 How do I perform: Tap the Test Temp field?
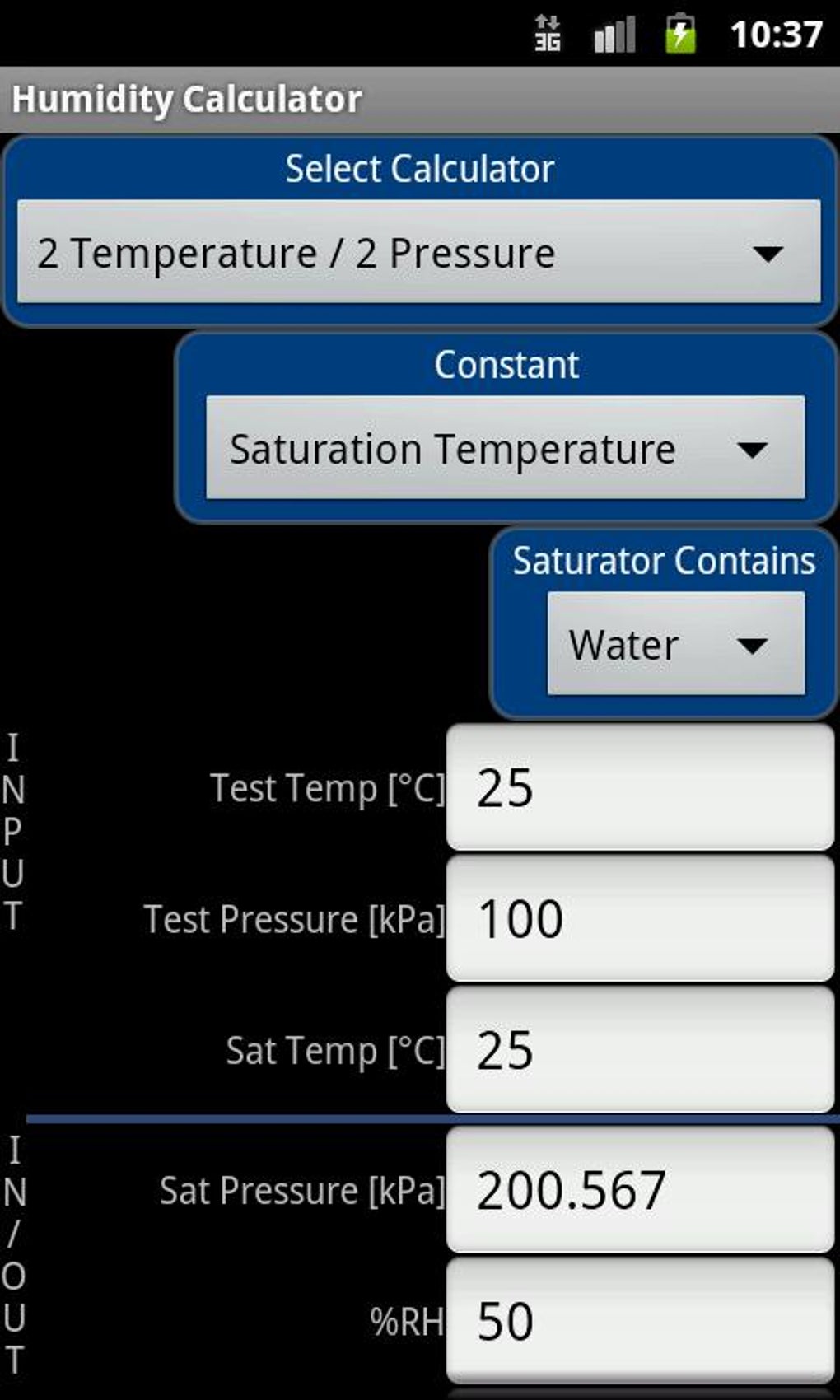pyautogui.click(x=640, y=787)
